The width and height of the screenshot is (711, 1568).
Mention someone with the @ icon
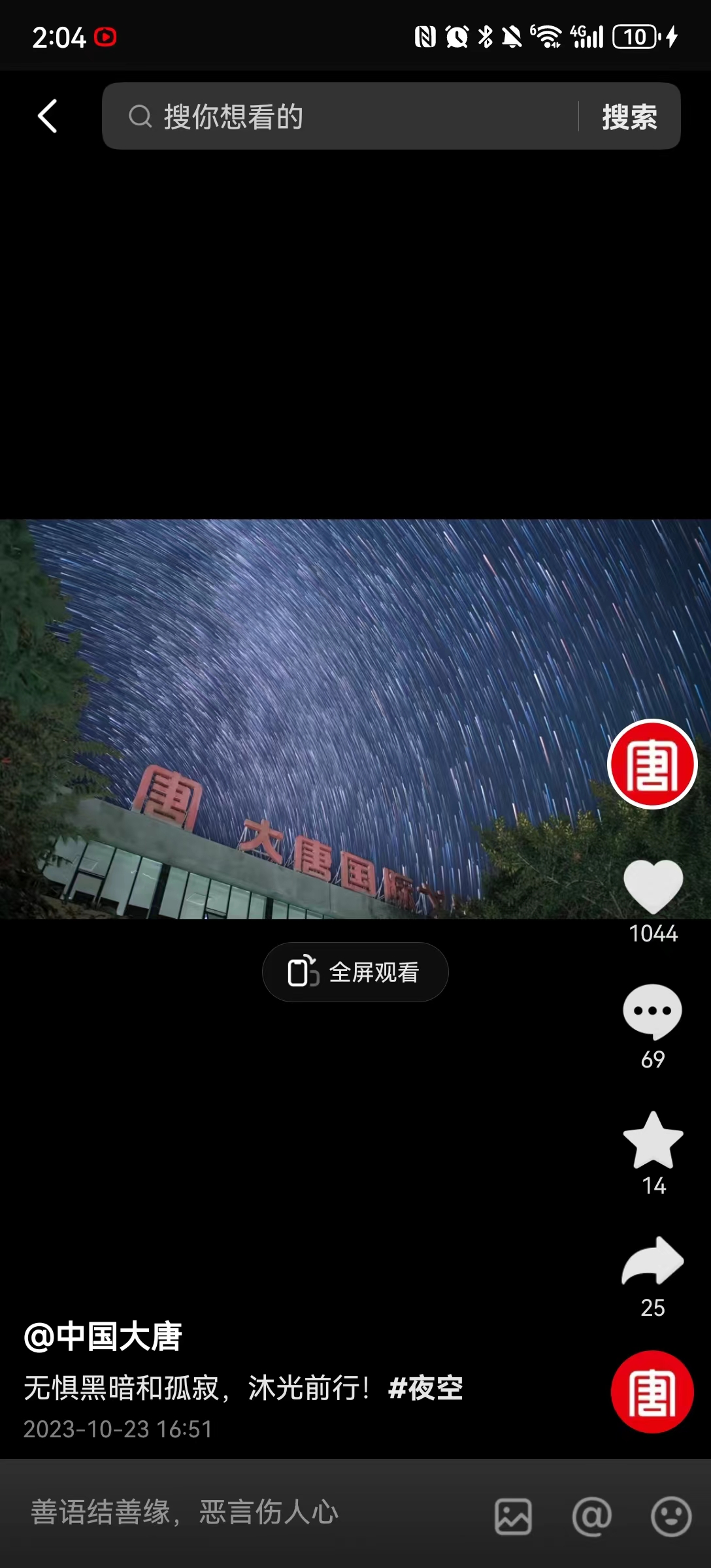tap(592, 1516)
